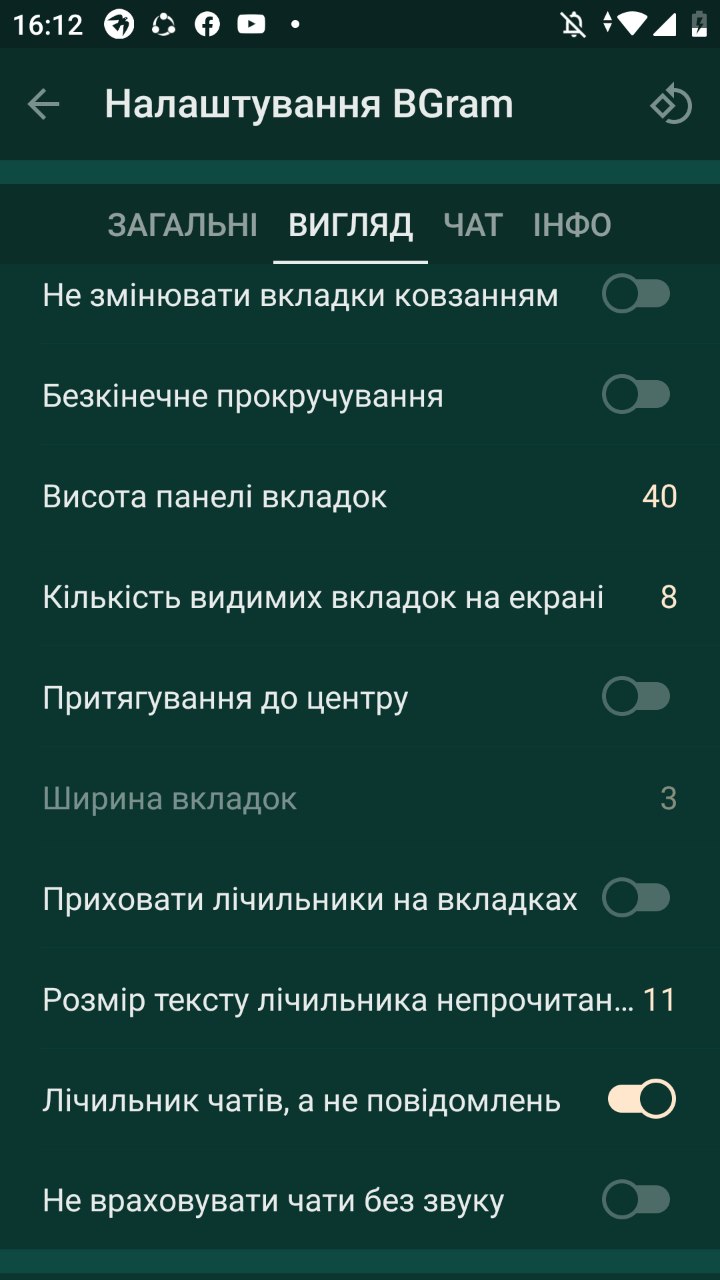Turn on Притягування до центру
The width and height of the screenshot is (720, 1280).
coord(636,697)
